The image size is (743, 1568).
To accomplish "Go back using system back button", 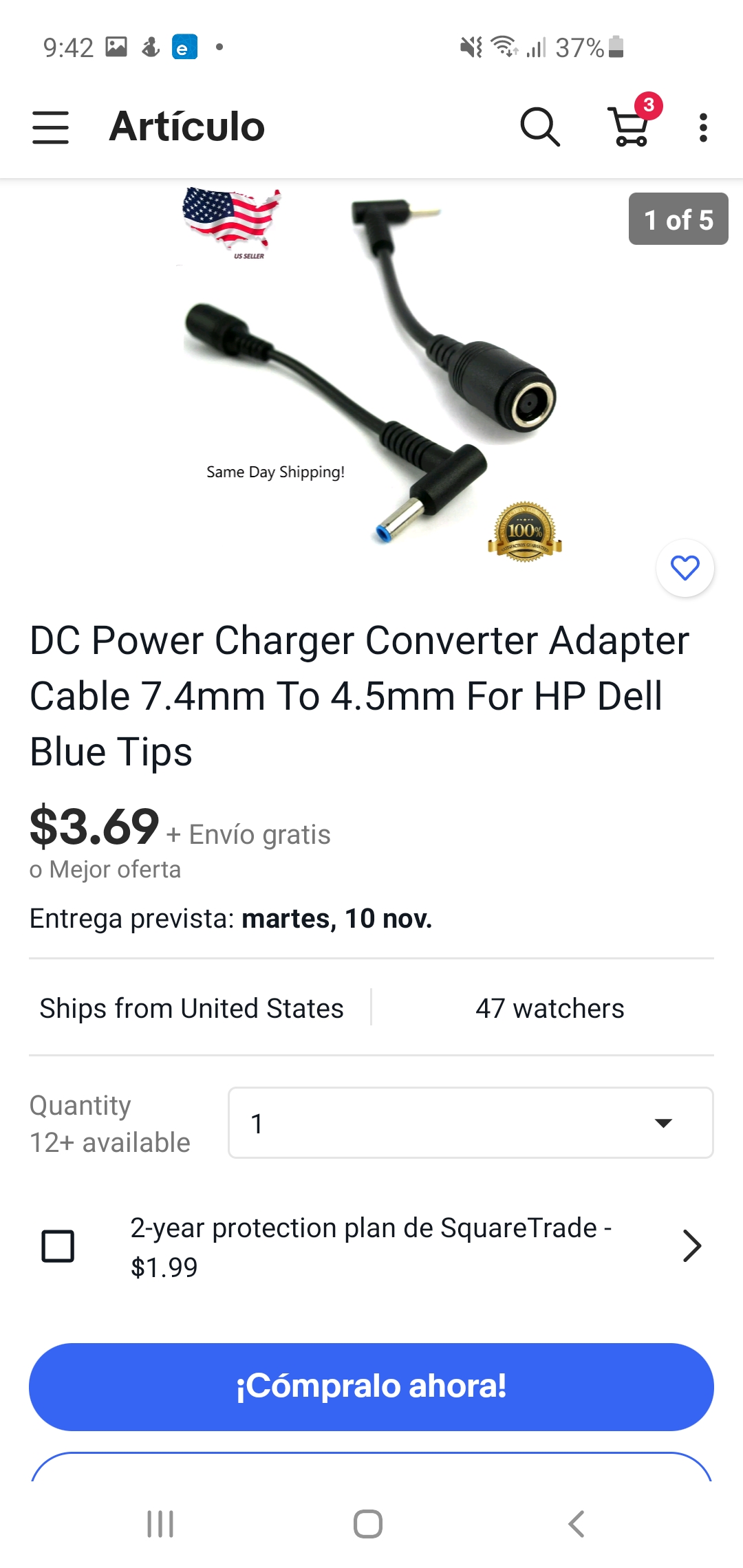I will (577, 1524).
